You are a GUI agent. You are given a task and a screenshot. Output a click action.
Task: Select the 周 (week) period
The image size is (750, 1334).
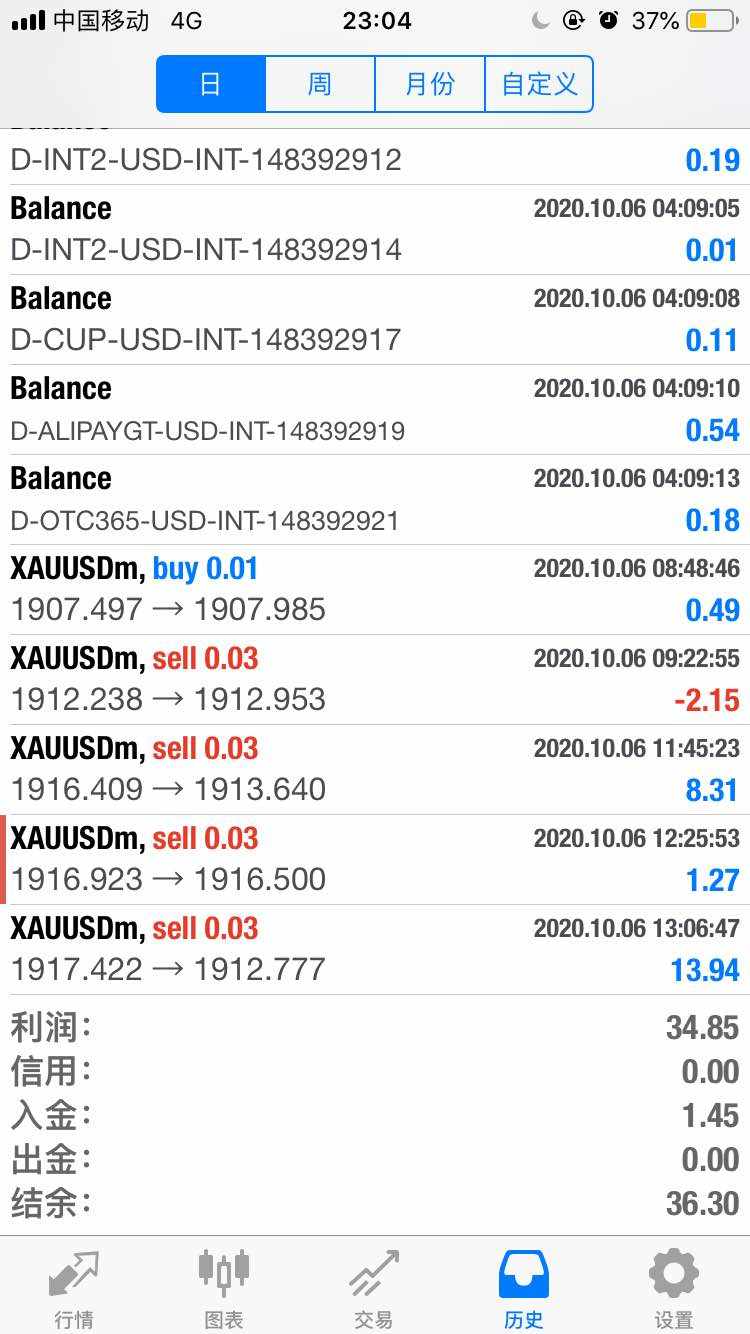click(x=320, y=84)
